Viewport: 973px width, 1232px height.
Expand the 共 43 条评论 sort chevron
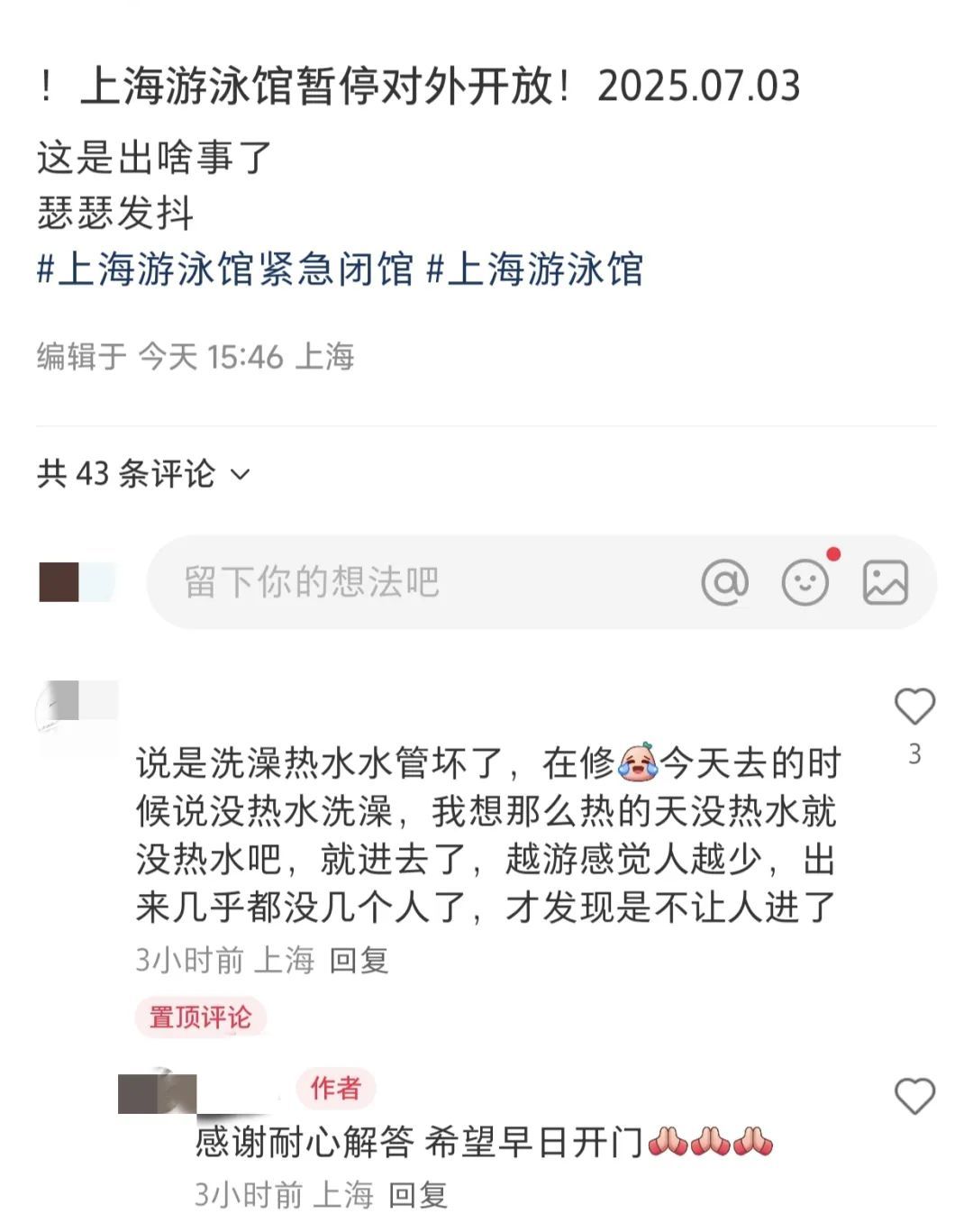click(239, 475)
